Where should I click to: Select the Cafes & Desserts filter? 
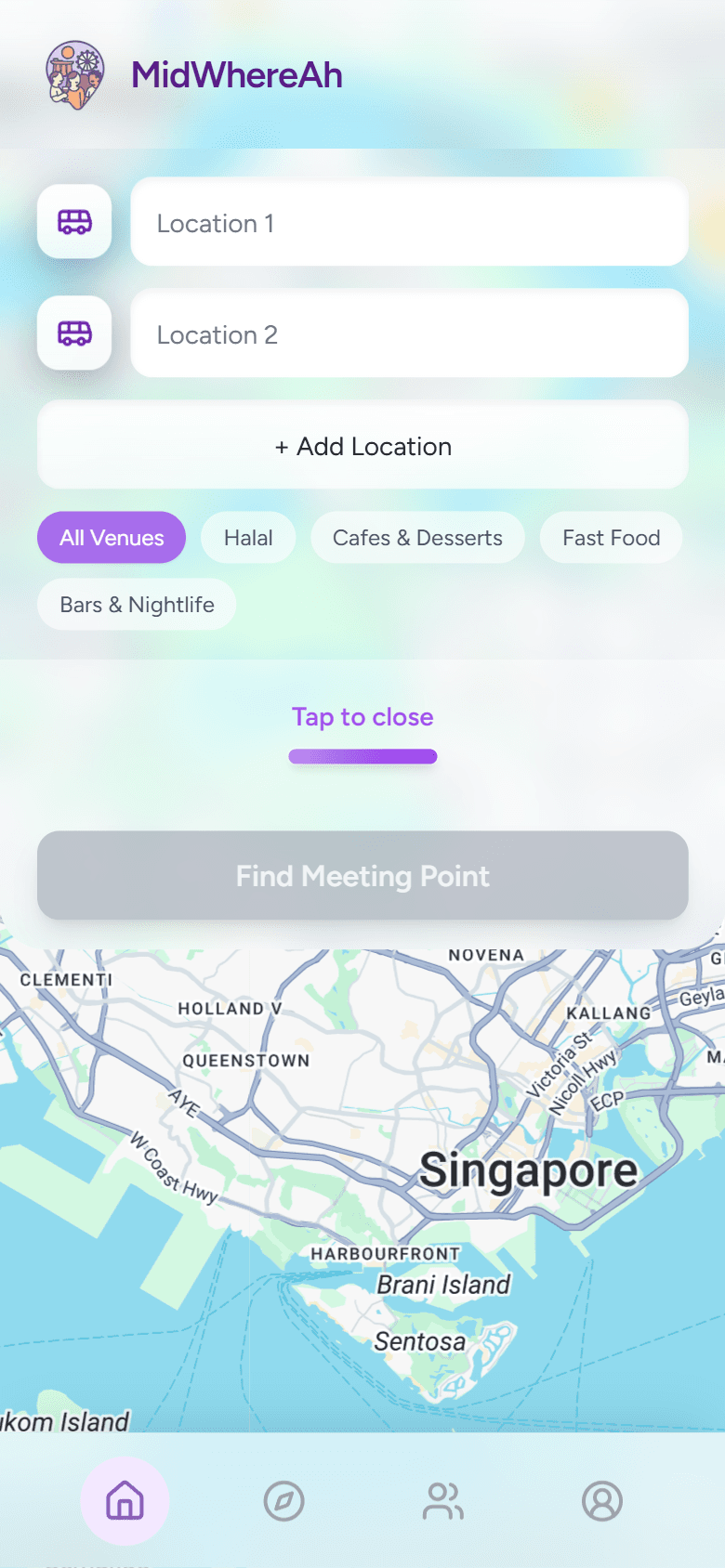point(417,537)
